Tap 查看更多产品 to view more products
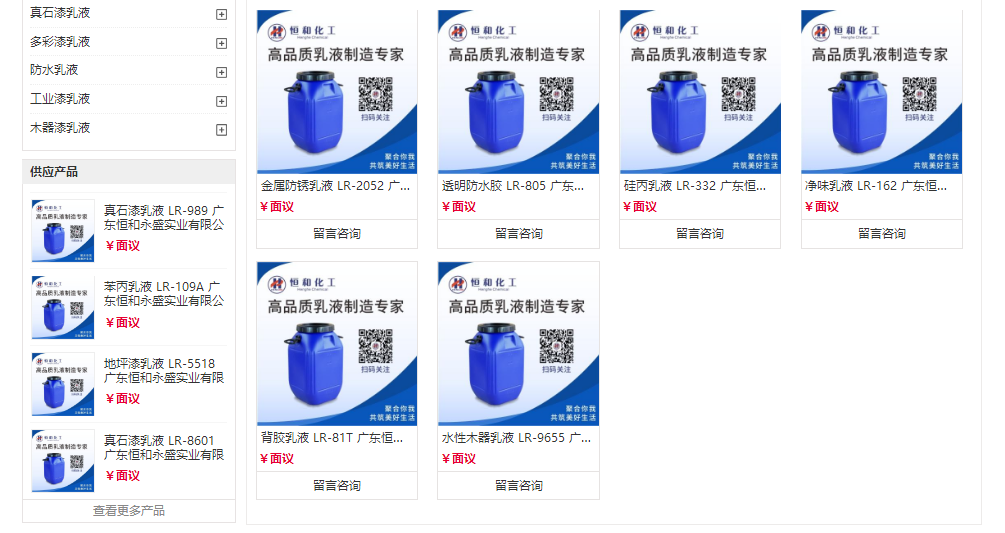Screen dimensions: 1005x533 click(x=129, y=510)
